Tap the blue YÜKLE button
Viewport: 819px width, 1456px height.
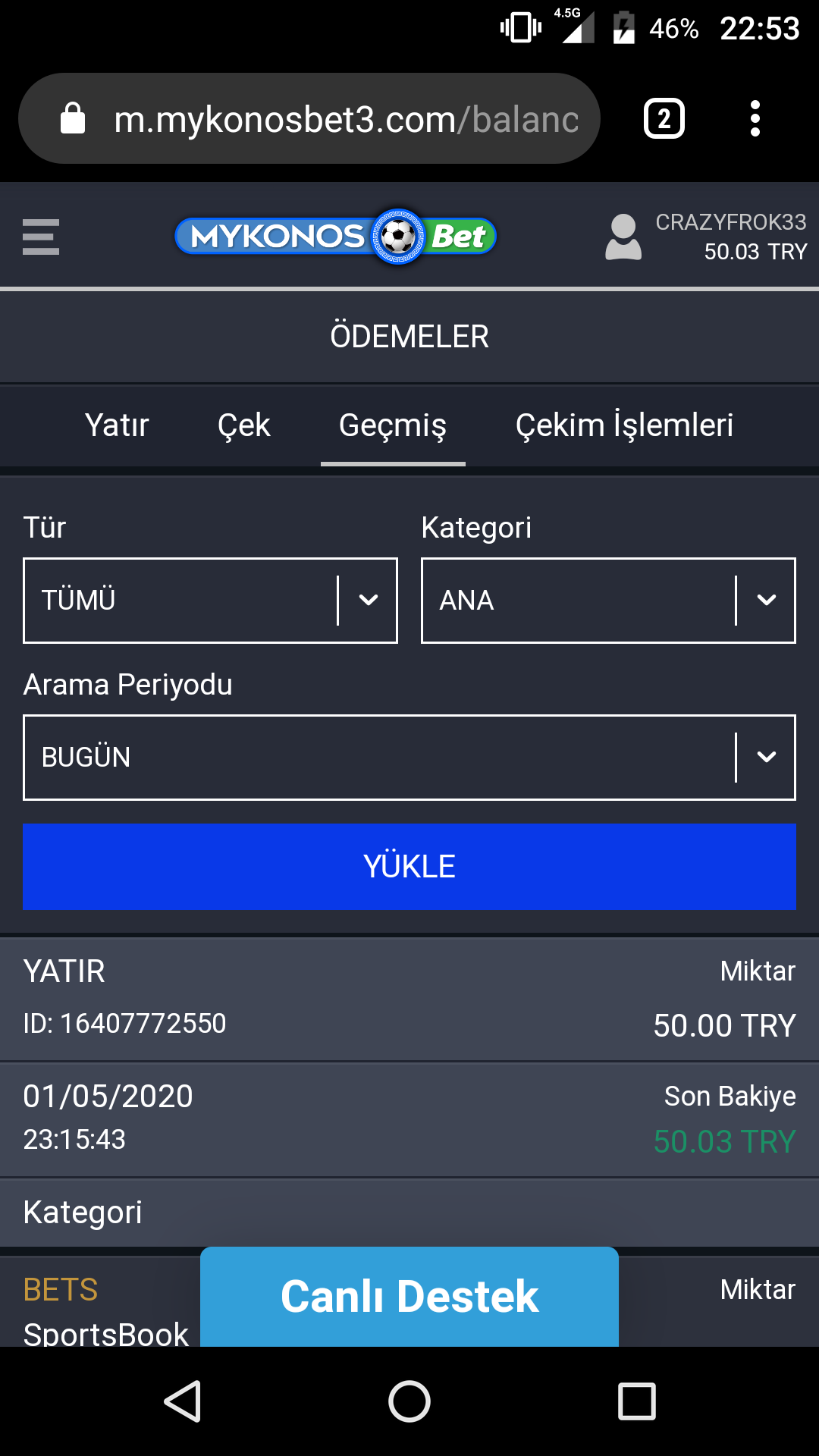point(409,867)
